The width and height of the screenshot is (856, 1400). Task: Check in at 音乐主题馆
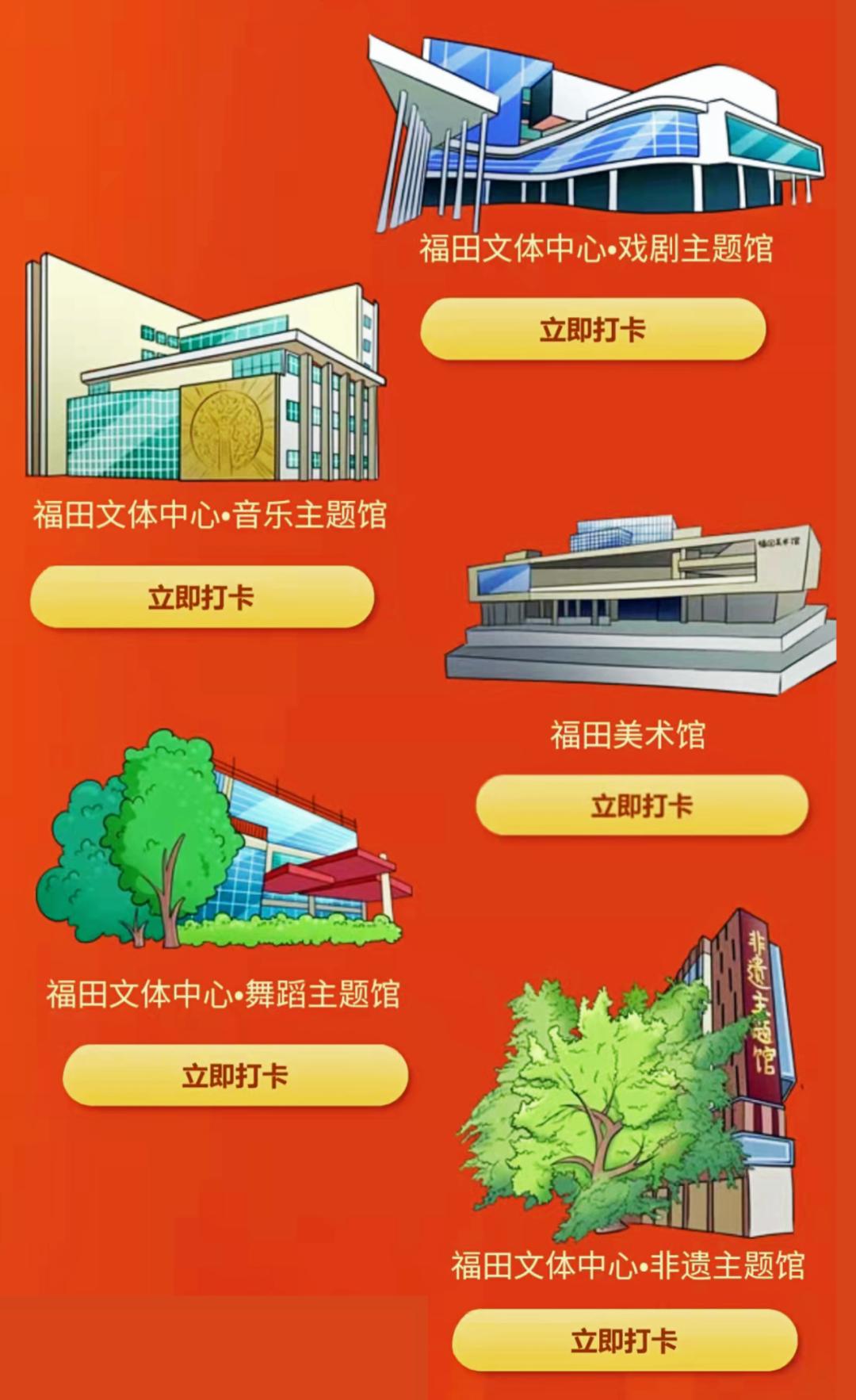(201, 597)
